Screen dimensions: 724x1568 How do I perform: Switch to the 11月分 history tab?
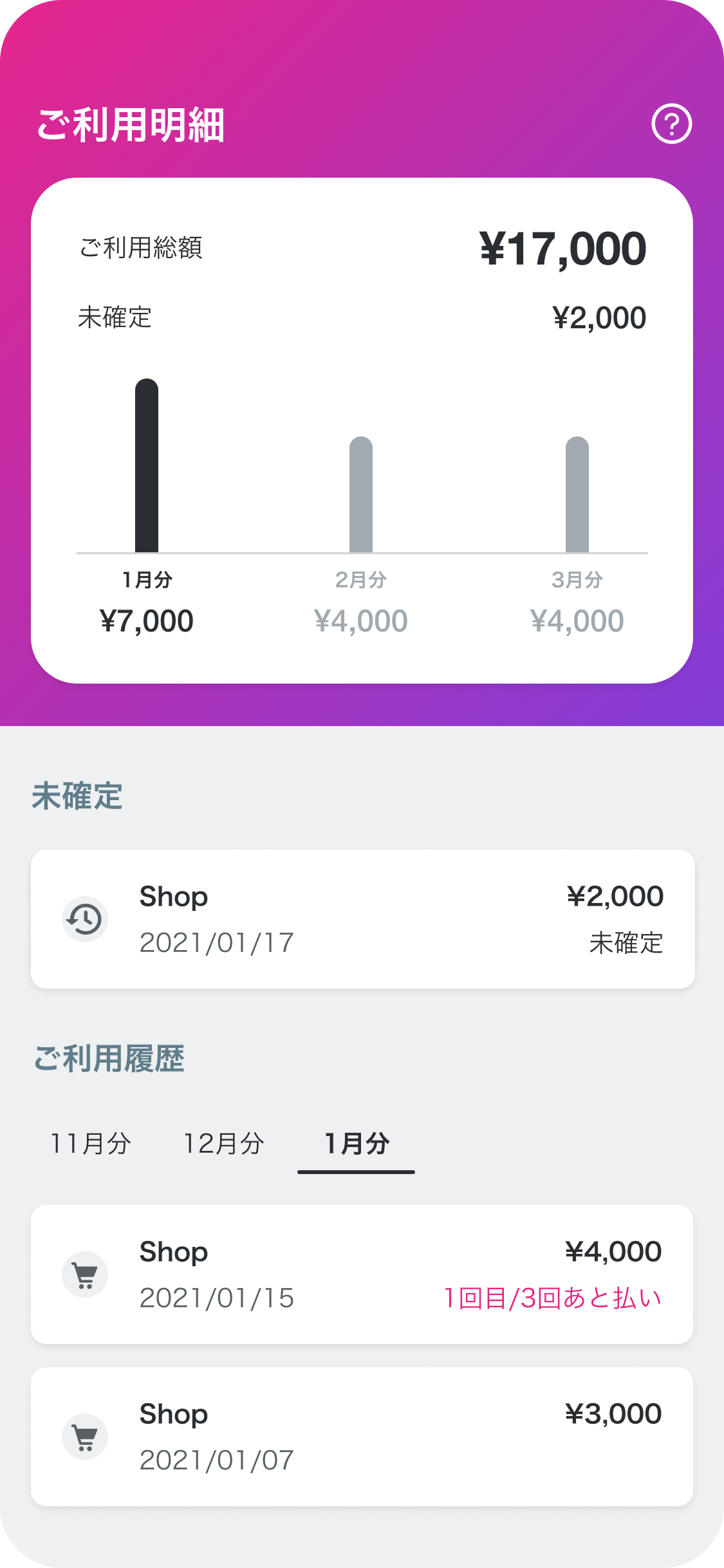click(91, 1144)
